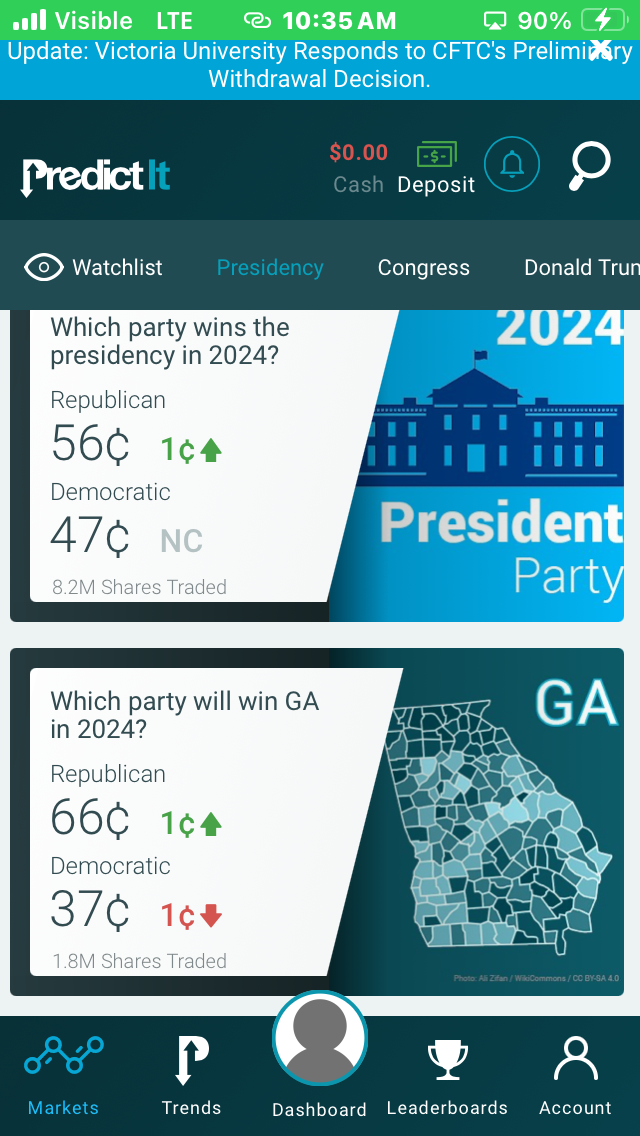
Task: Dismiss the Victoria University update banner
Action: (x=600, y=49)
